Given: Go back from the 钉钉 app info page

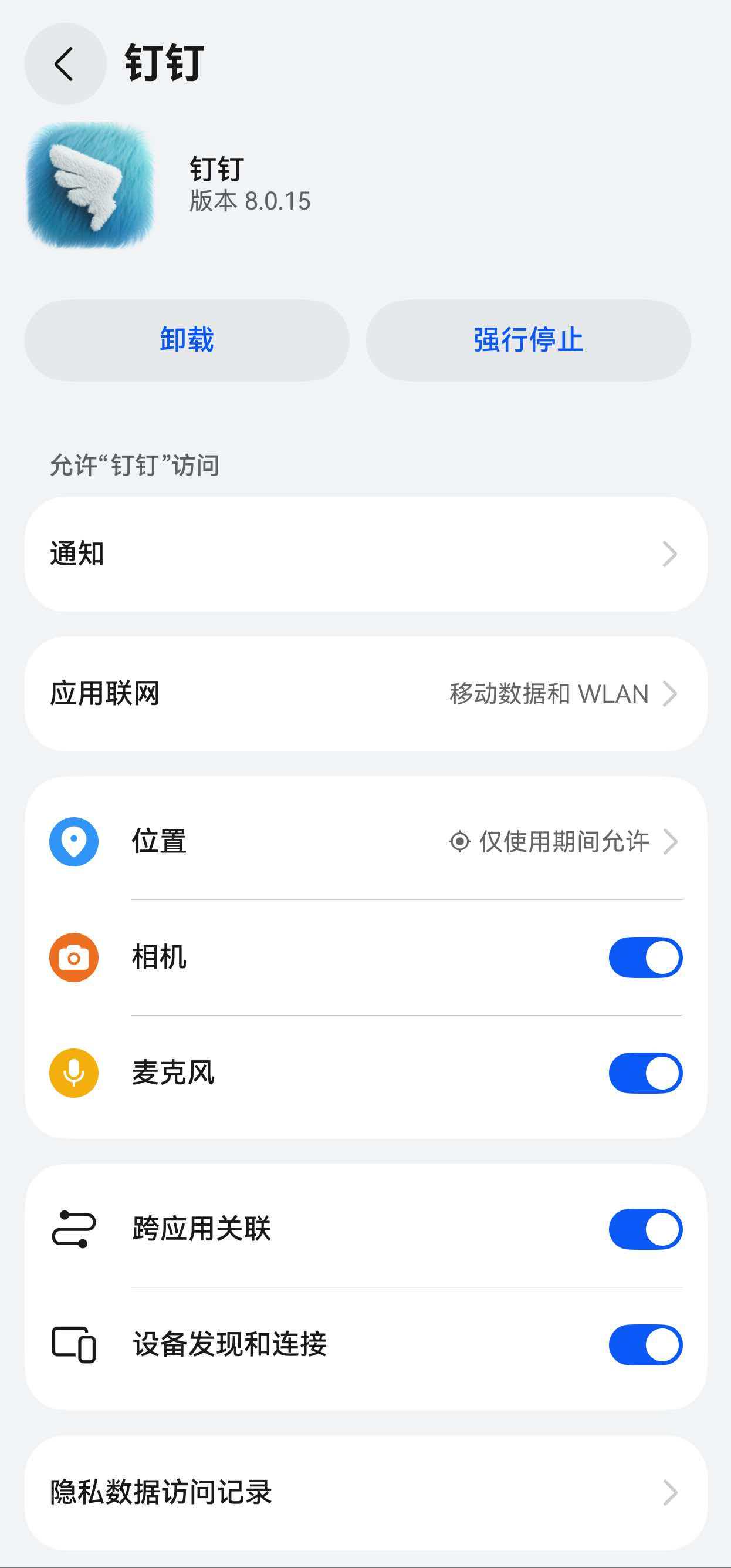Looking at the screenshot, I should (x=65, y=64).
